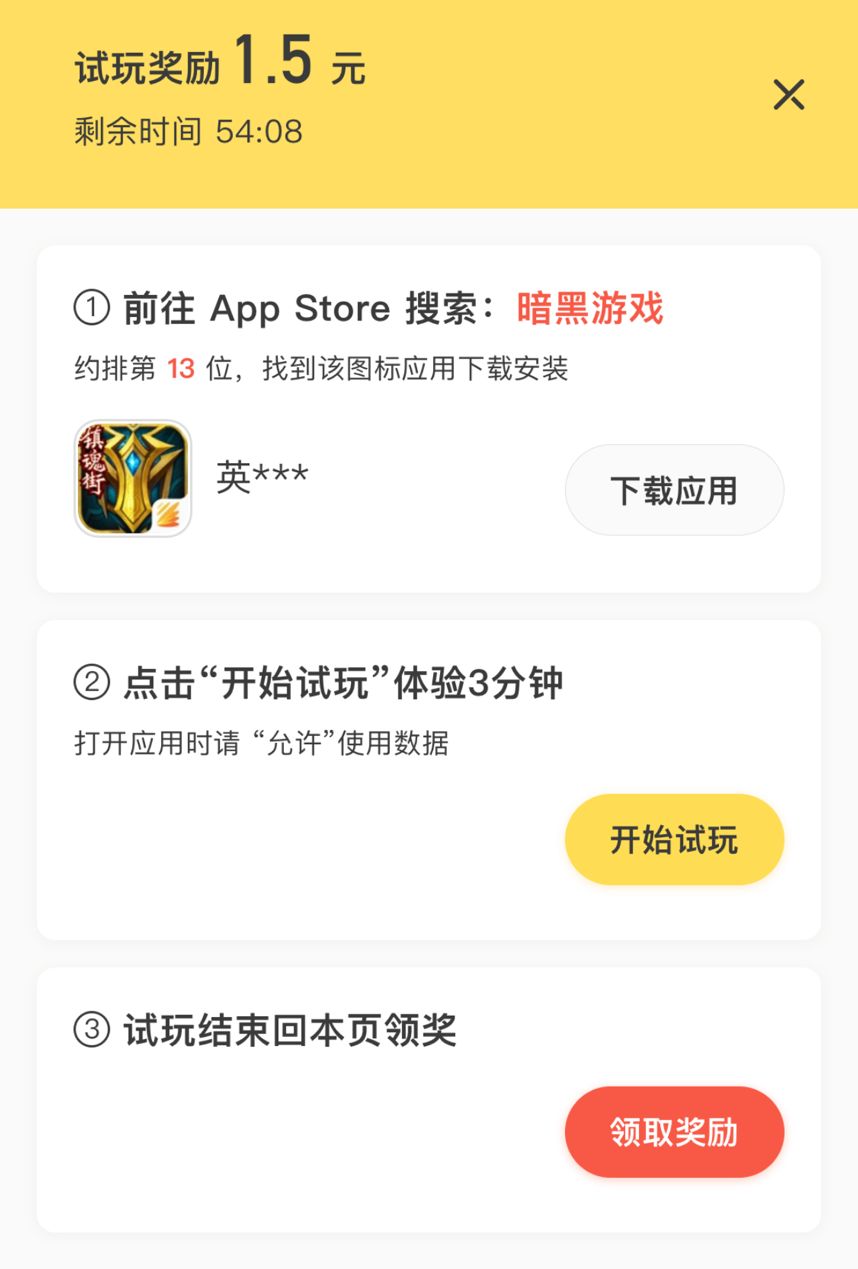Tap the 镇魂街 game app icon
This screenshot has height=1269, width=858.
[x=132, y=478]
